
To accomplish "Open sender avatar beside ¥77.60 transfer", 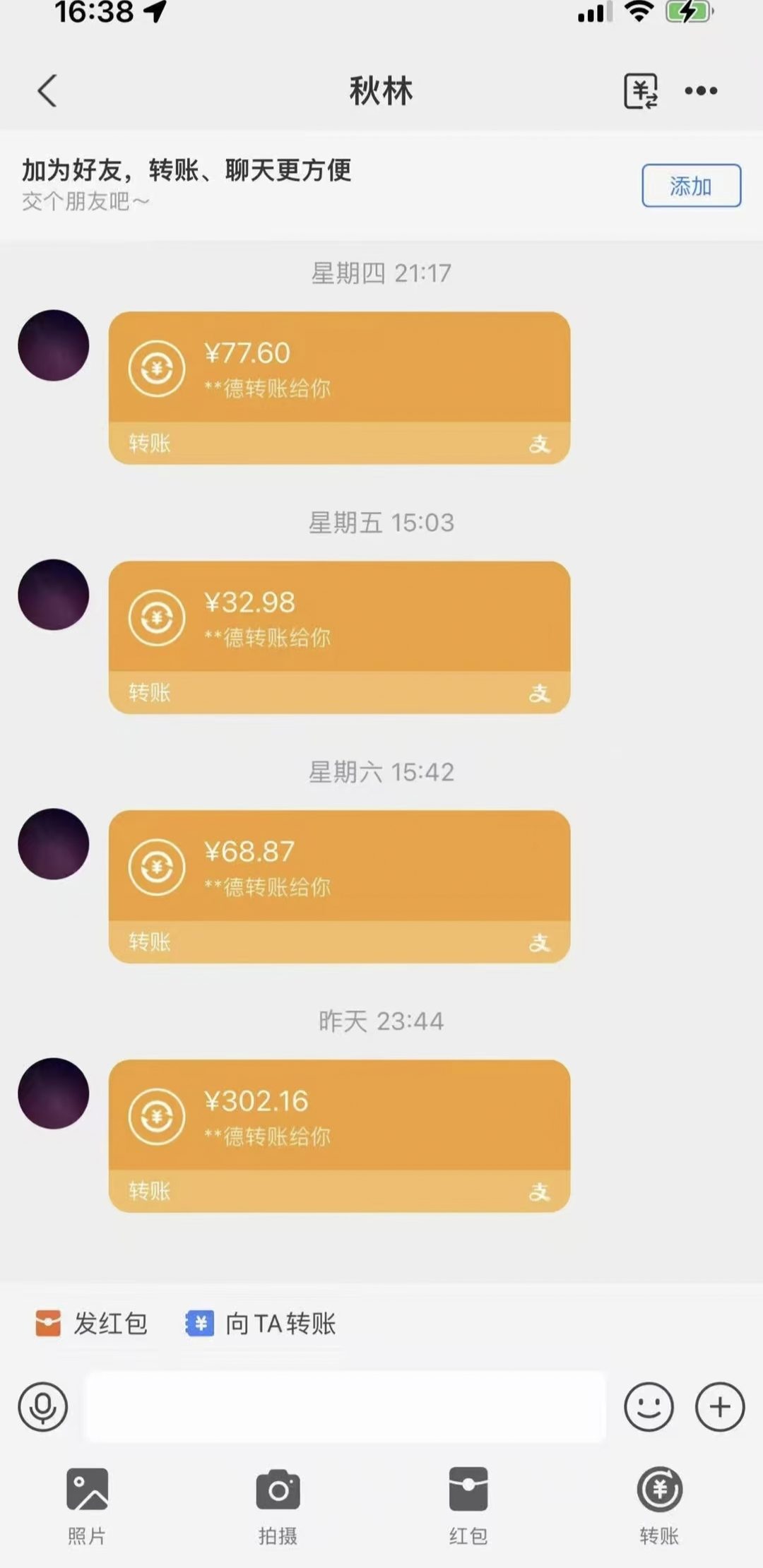I will coord(54,345).
